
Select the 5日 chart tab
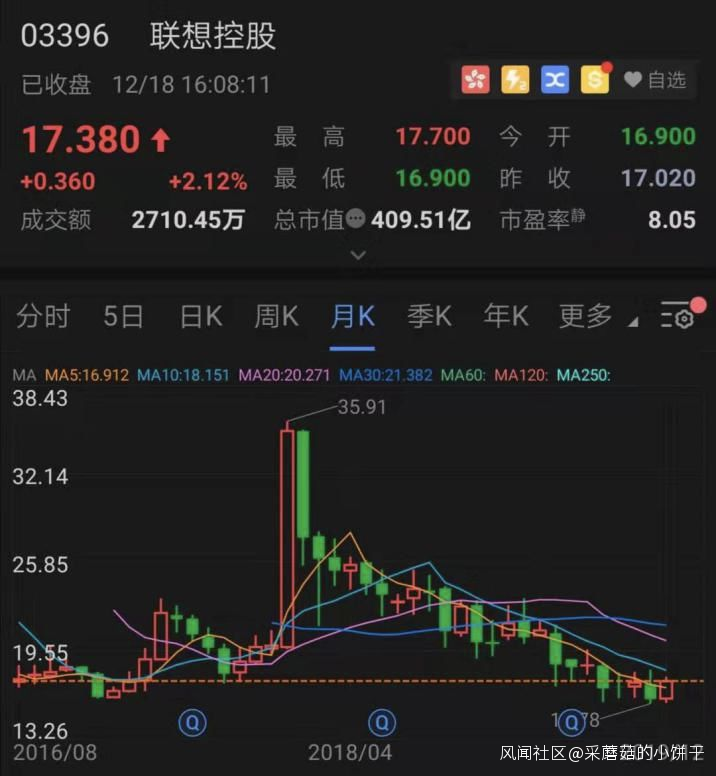pos(124,317)
